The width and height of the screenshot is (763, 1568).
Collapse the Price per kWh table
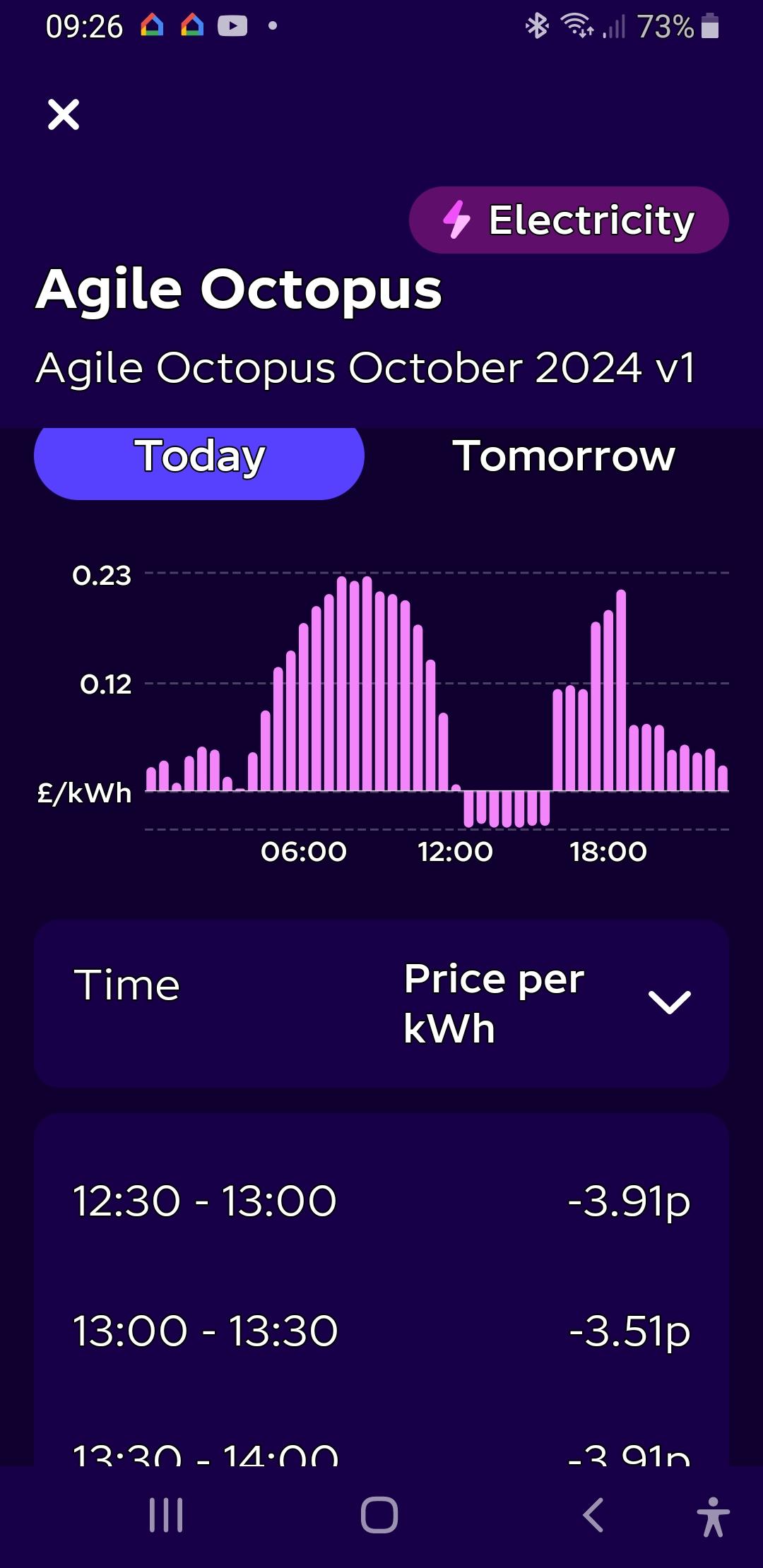668,1002
